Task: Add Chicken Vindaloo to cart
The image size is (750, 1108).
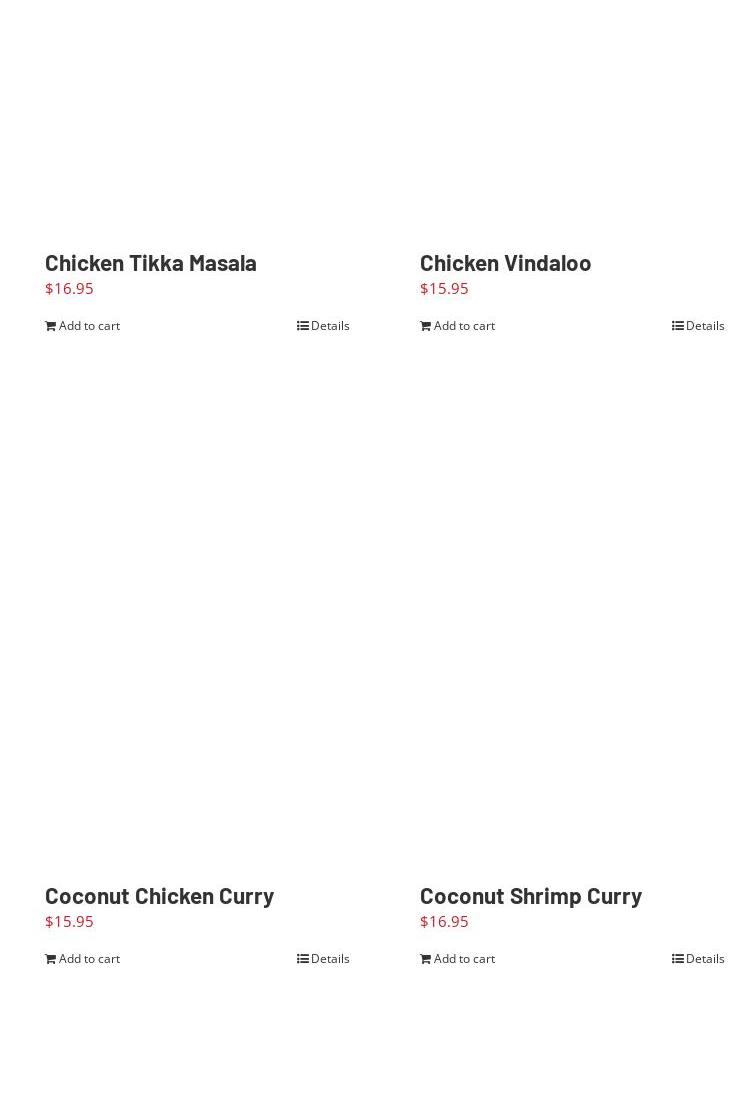Action: (x=458, y=326)
